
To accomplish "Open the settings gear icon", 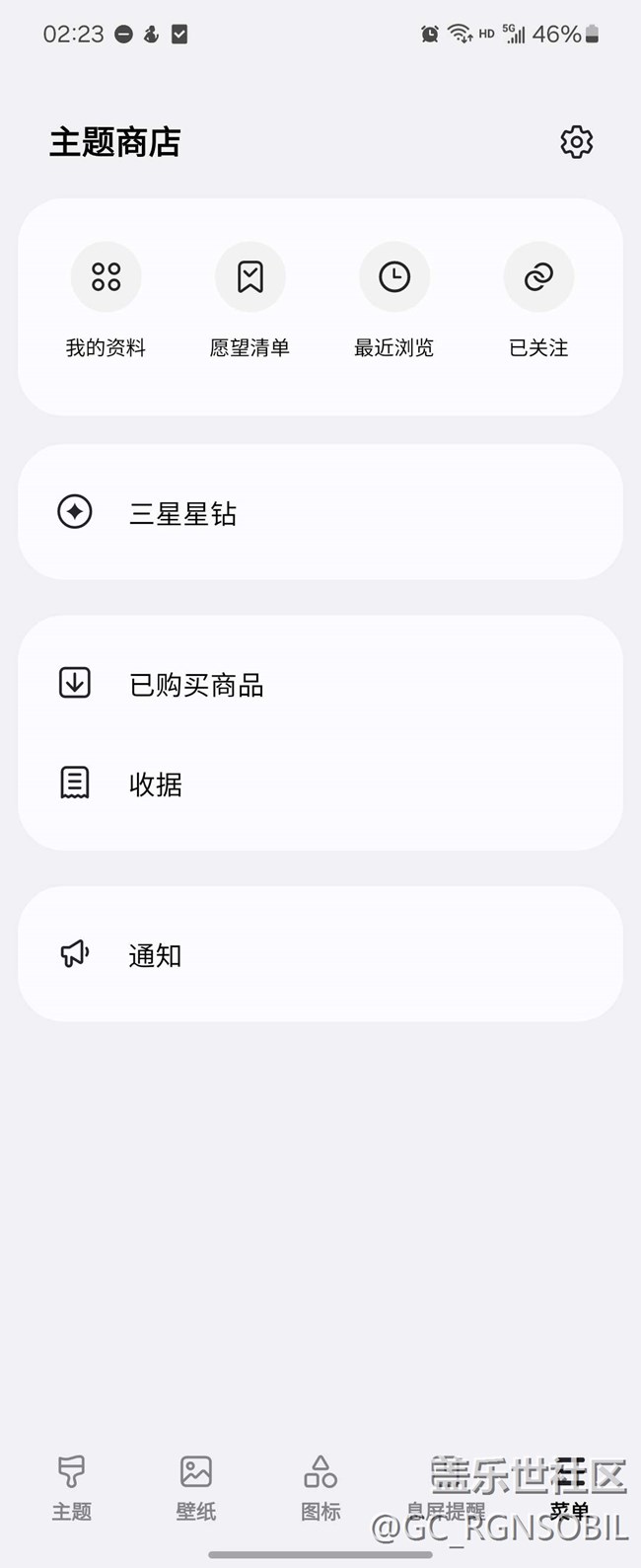I will pyautogui.click(x=577, y=142).
